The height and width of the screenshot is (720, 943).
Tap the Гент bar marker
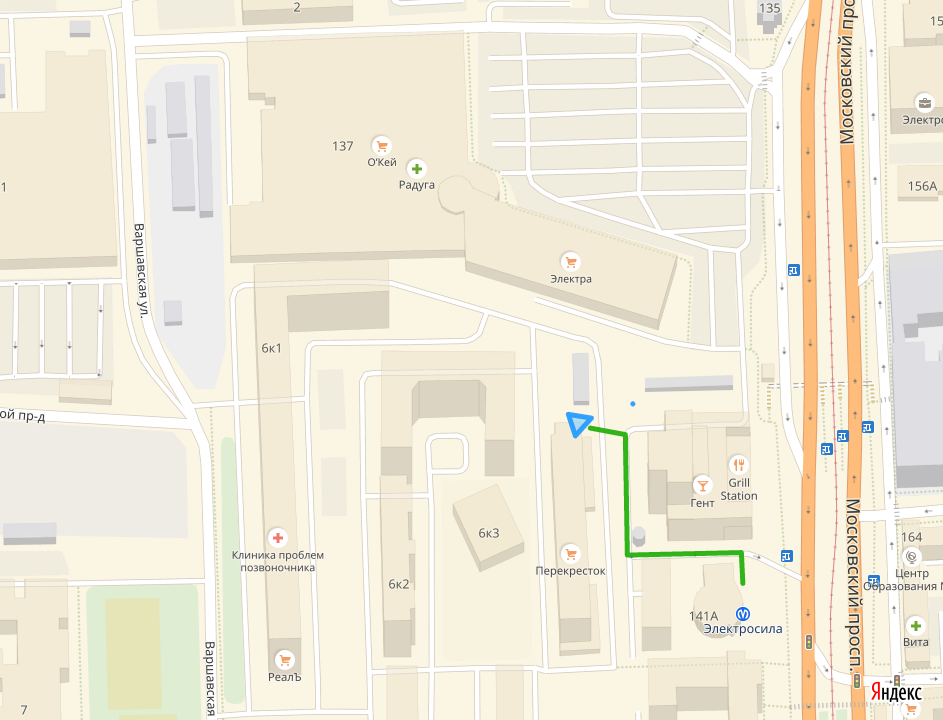[702, 485]
